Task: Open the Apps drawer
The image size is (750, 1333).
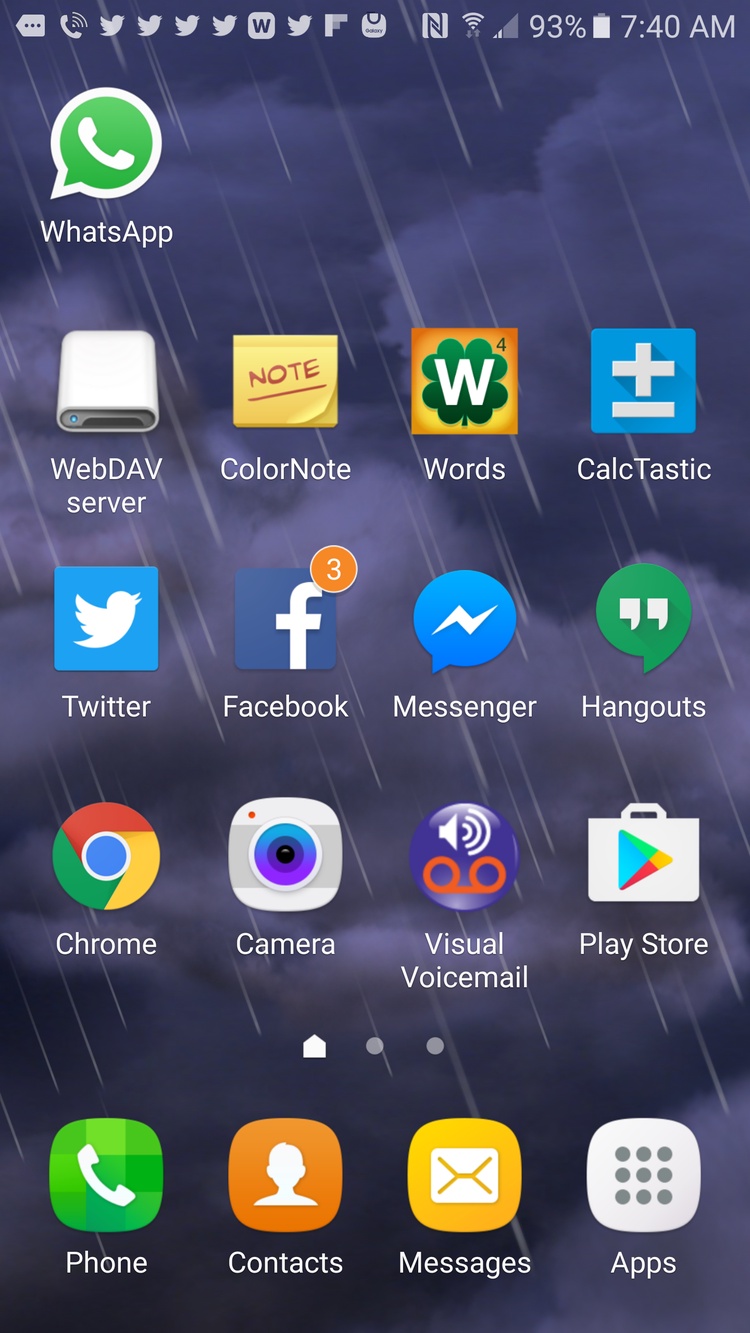Action: pos(643,1176)
